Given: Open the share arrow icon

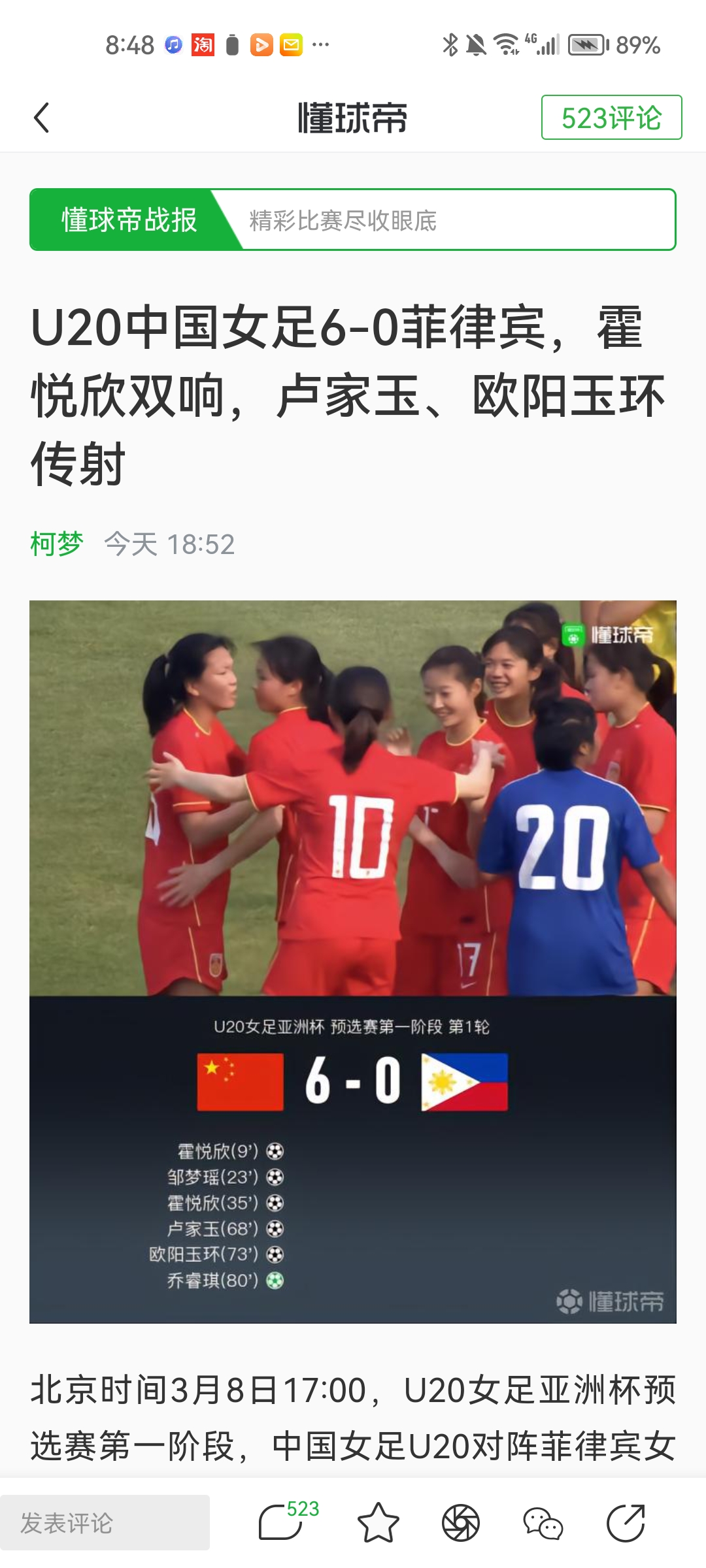Looking at the screenshot, I should tap(626, 1523).
